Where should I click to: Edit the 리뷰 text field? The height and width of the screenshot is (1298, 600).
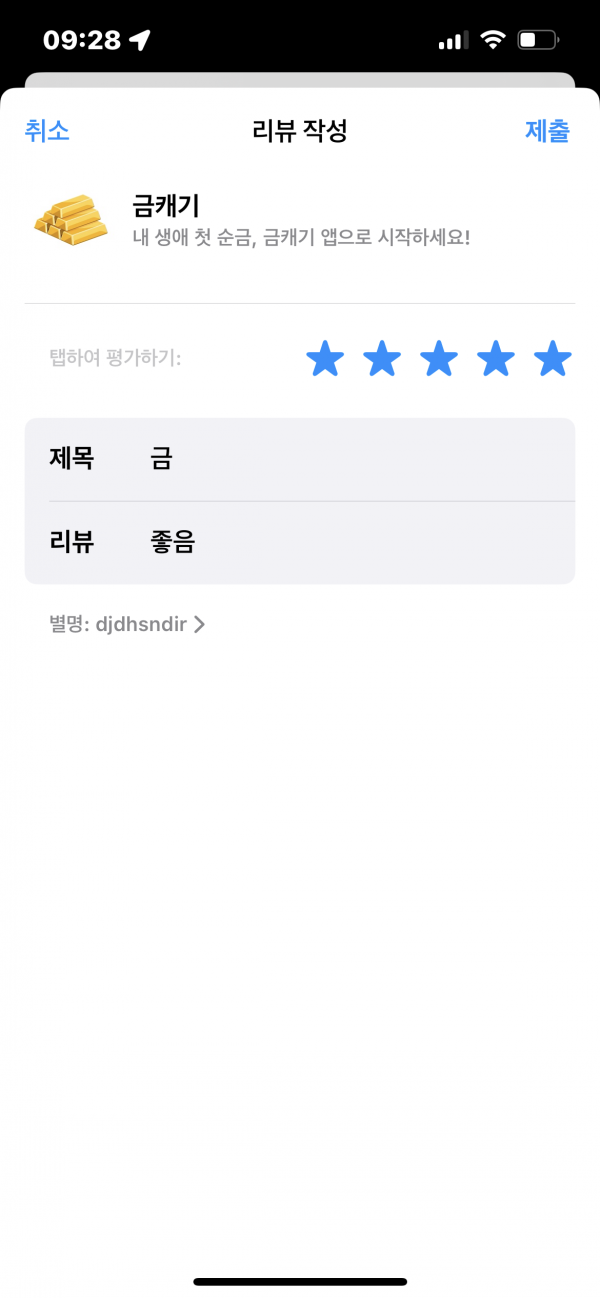[x=300, y=542]
